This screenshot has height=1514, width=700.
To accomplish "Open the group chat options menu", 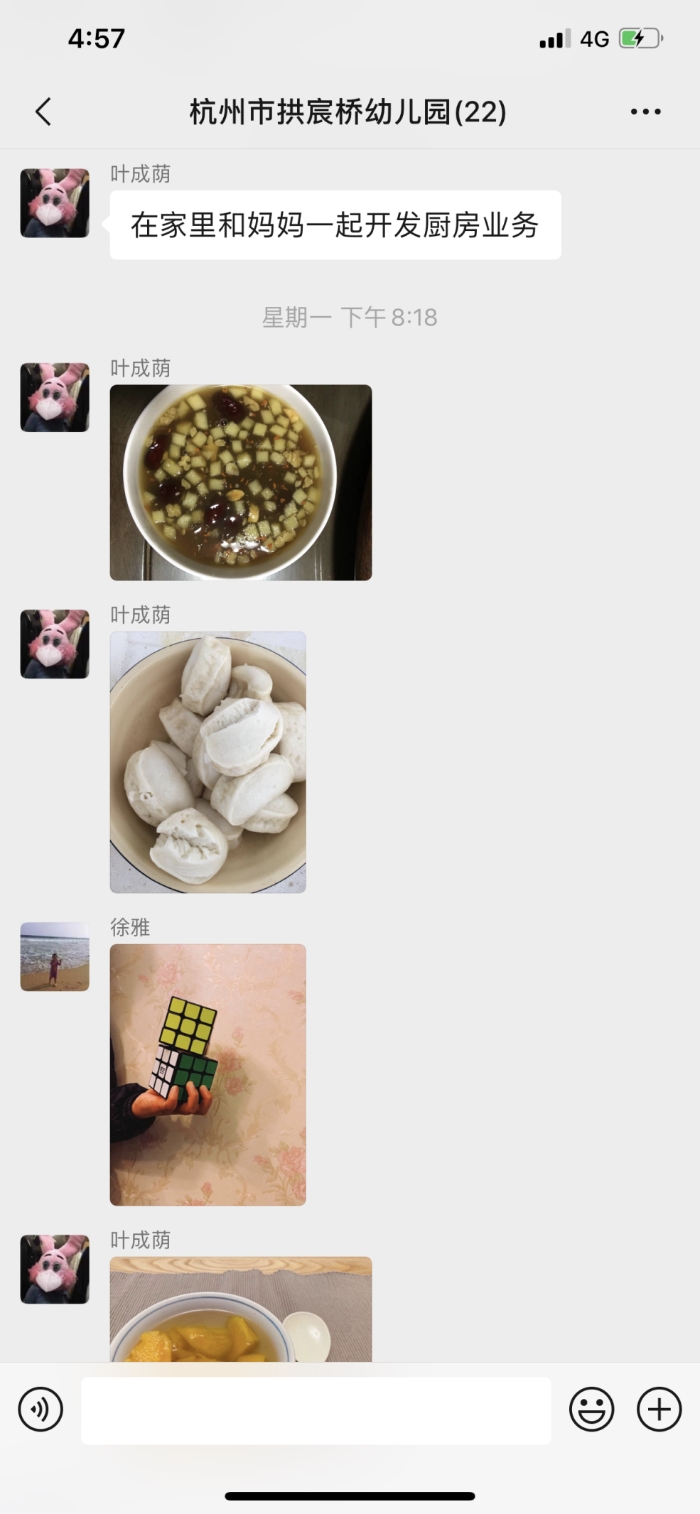I will 645,112.
